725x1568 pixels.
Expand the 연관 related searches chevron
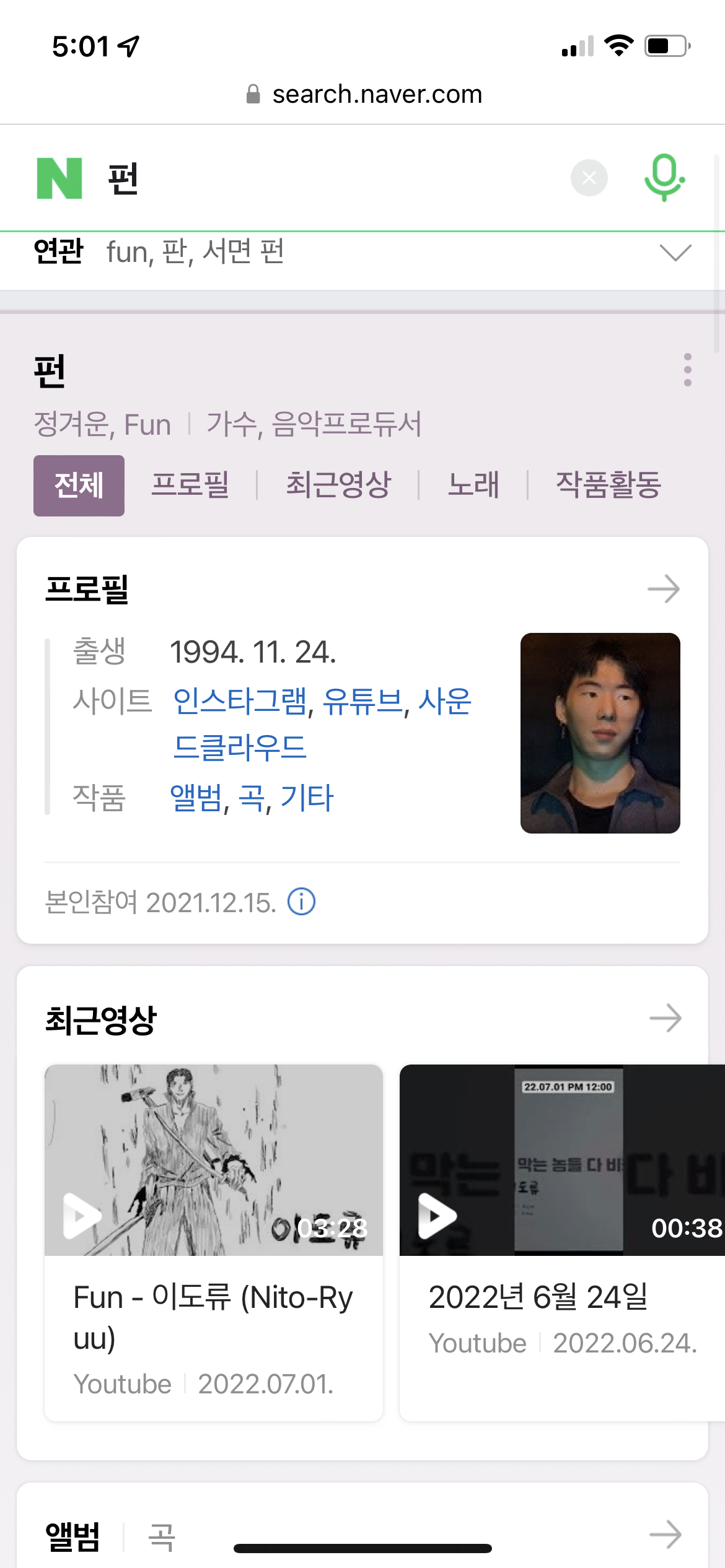[x=675, y=253]
